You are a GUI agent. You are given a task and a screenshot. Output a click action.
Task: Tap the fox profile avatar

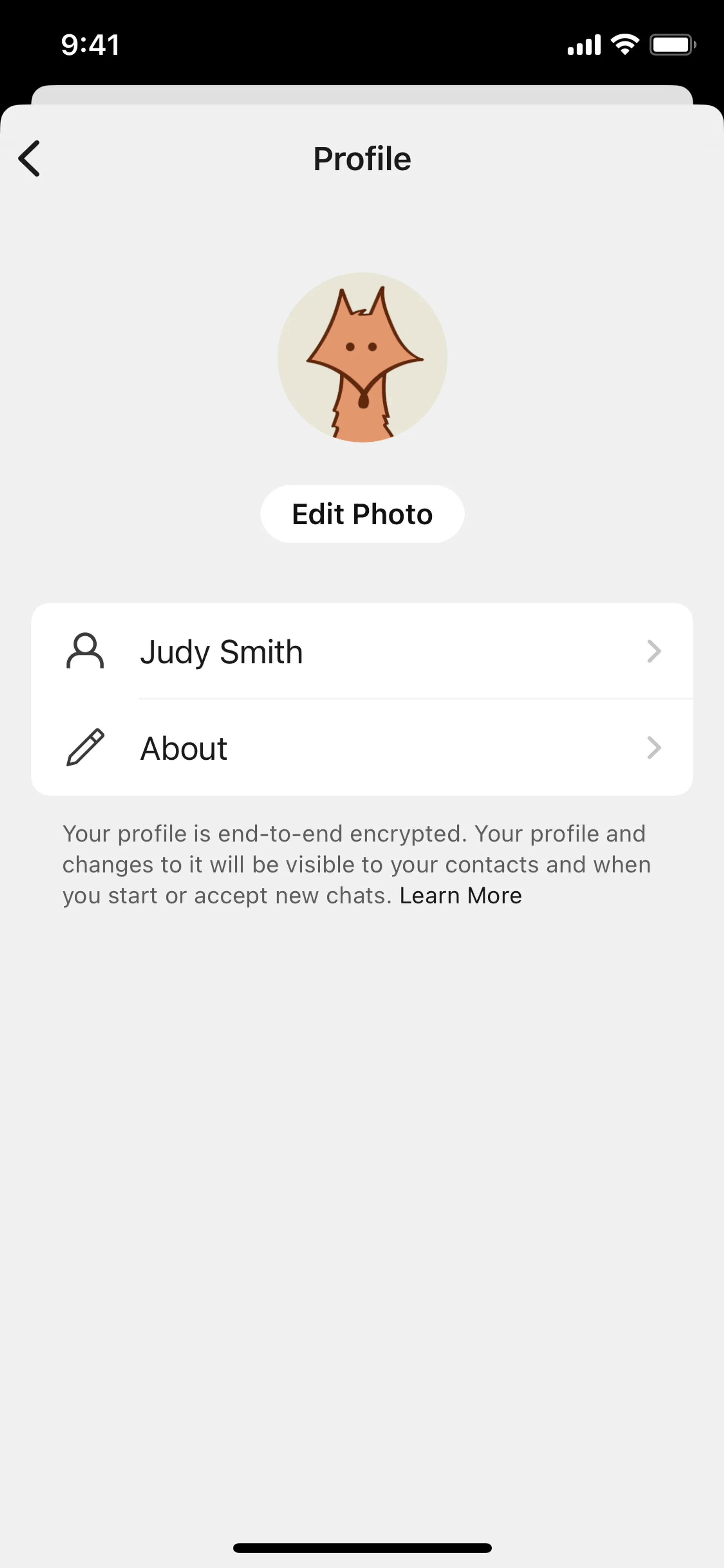pyautogui.click(x=362, y=357)
